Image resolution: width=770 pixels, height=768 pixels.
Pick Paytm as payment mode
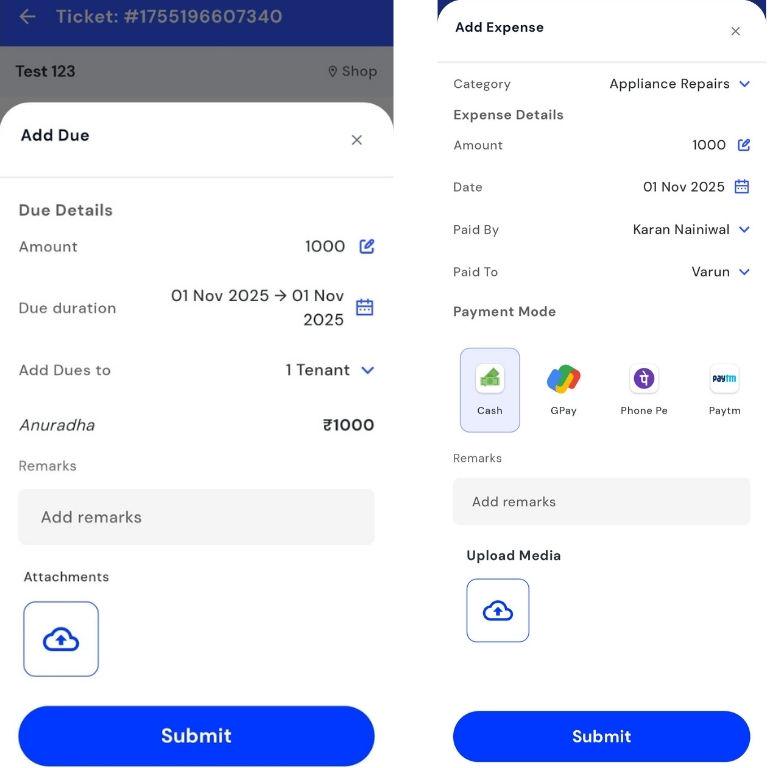coord(724,389)
